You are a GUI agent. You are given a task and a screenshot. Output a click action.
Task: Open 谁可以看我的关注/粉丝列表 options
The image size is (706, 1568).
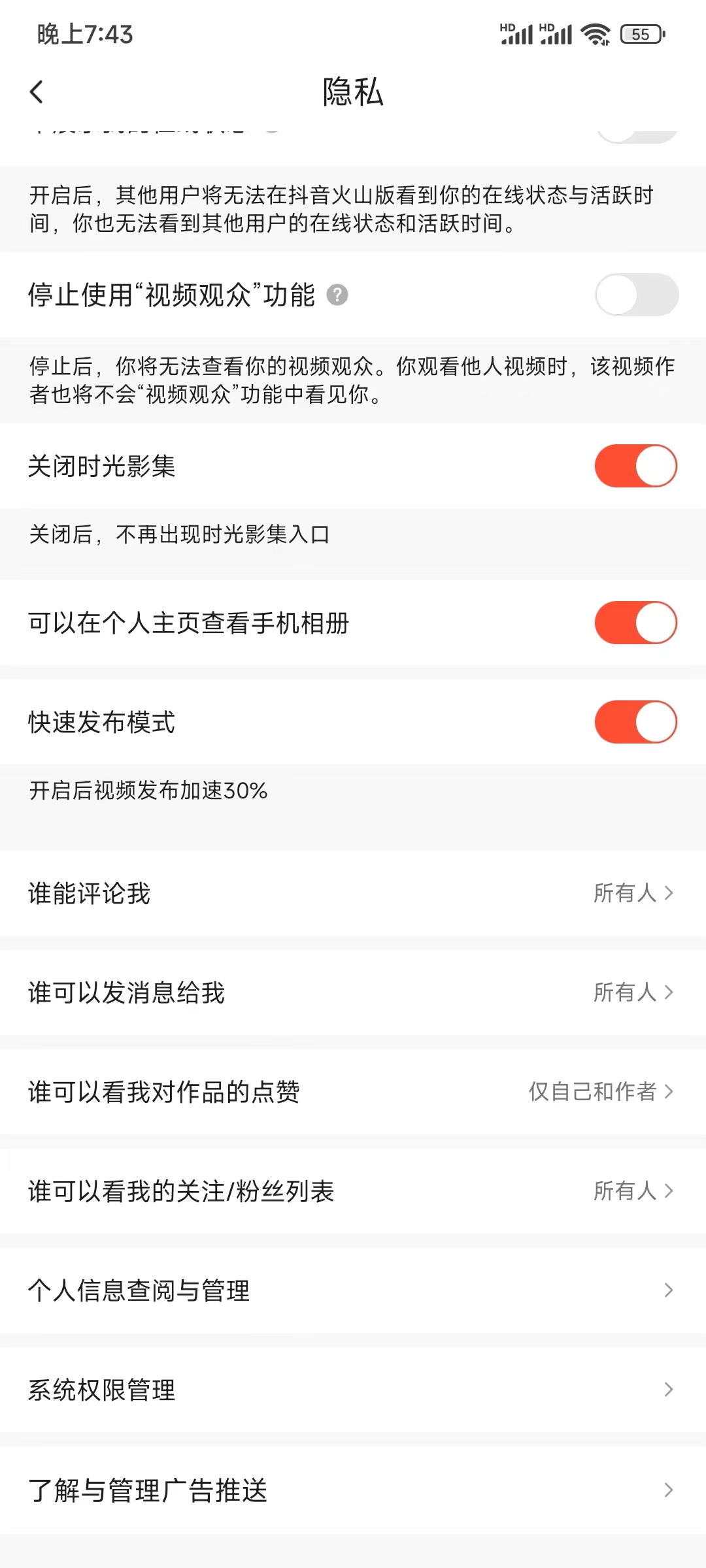[353, 1190]
